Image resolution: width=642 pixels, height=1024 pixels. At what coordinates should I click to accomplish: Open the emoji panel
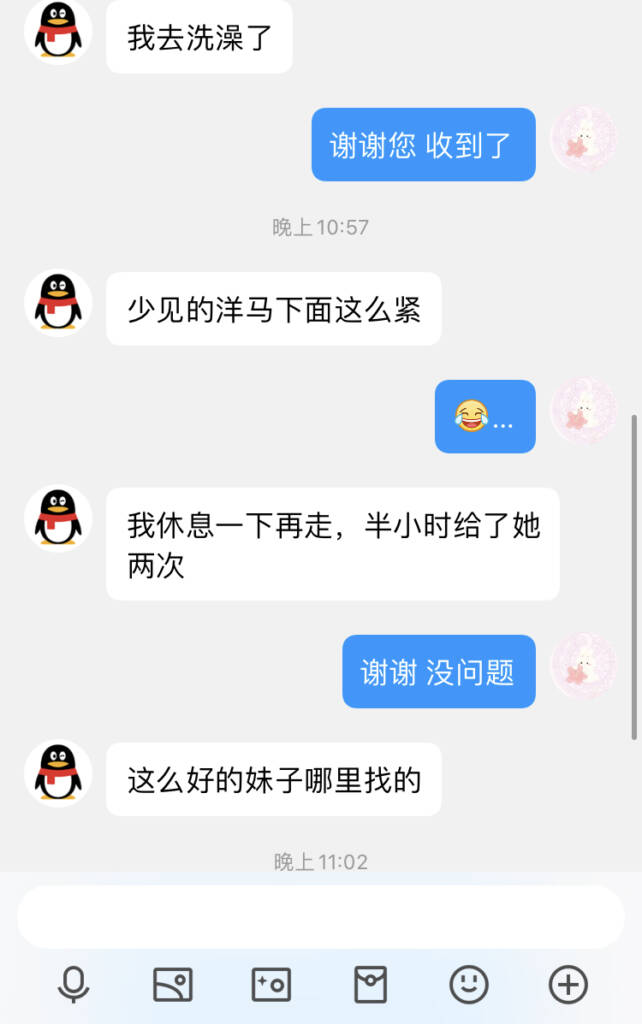point(469,985)
